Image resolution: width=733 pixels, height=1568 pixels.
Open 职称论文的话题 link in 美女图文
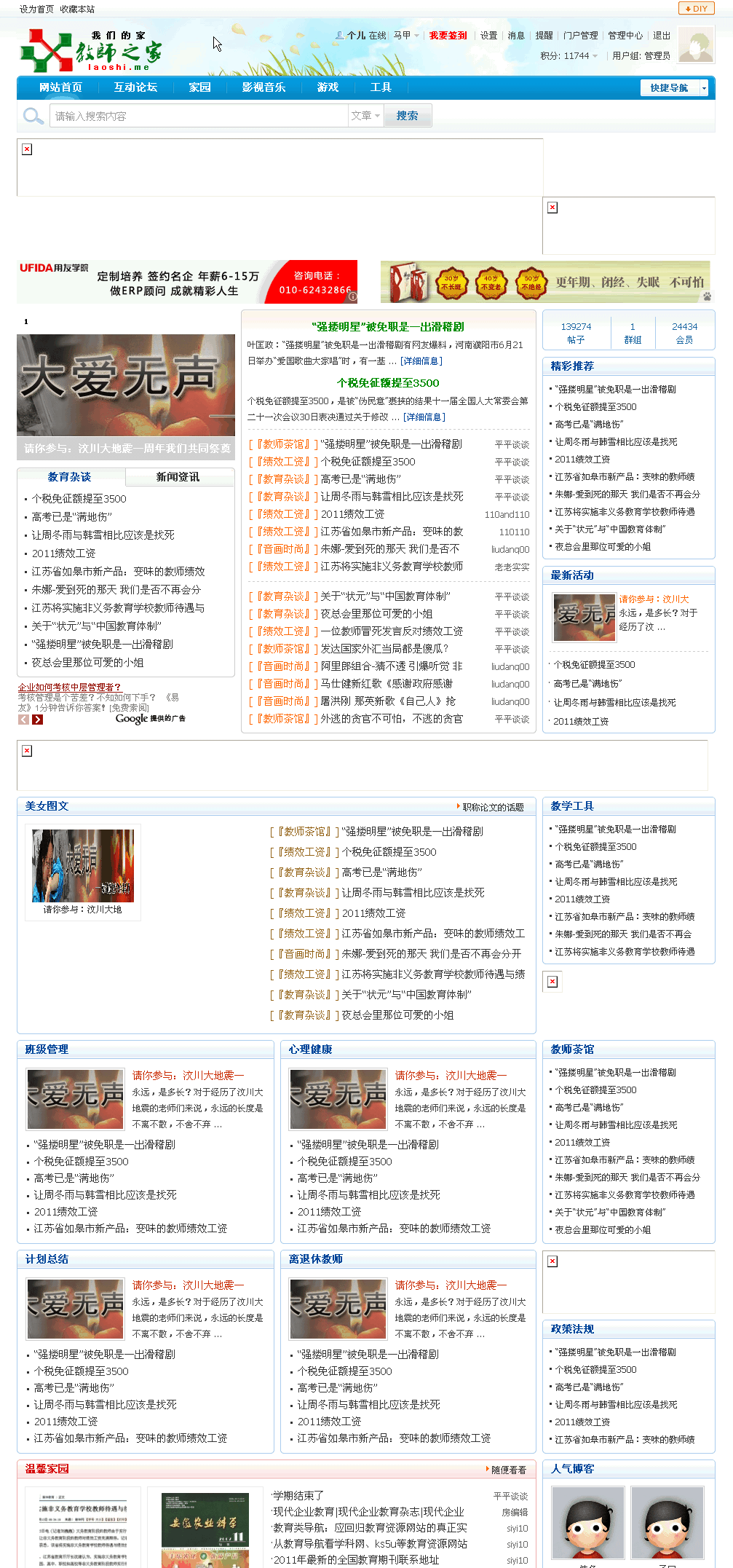(x=493, y=807)
